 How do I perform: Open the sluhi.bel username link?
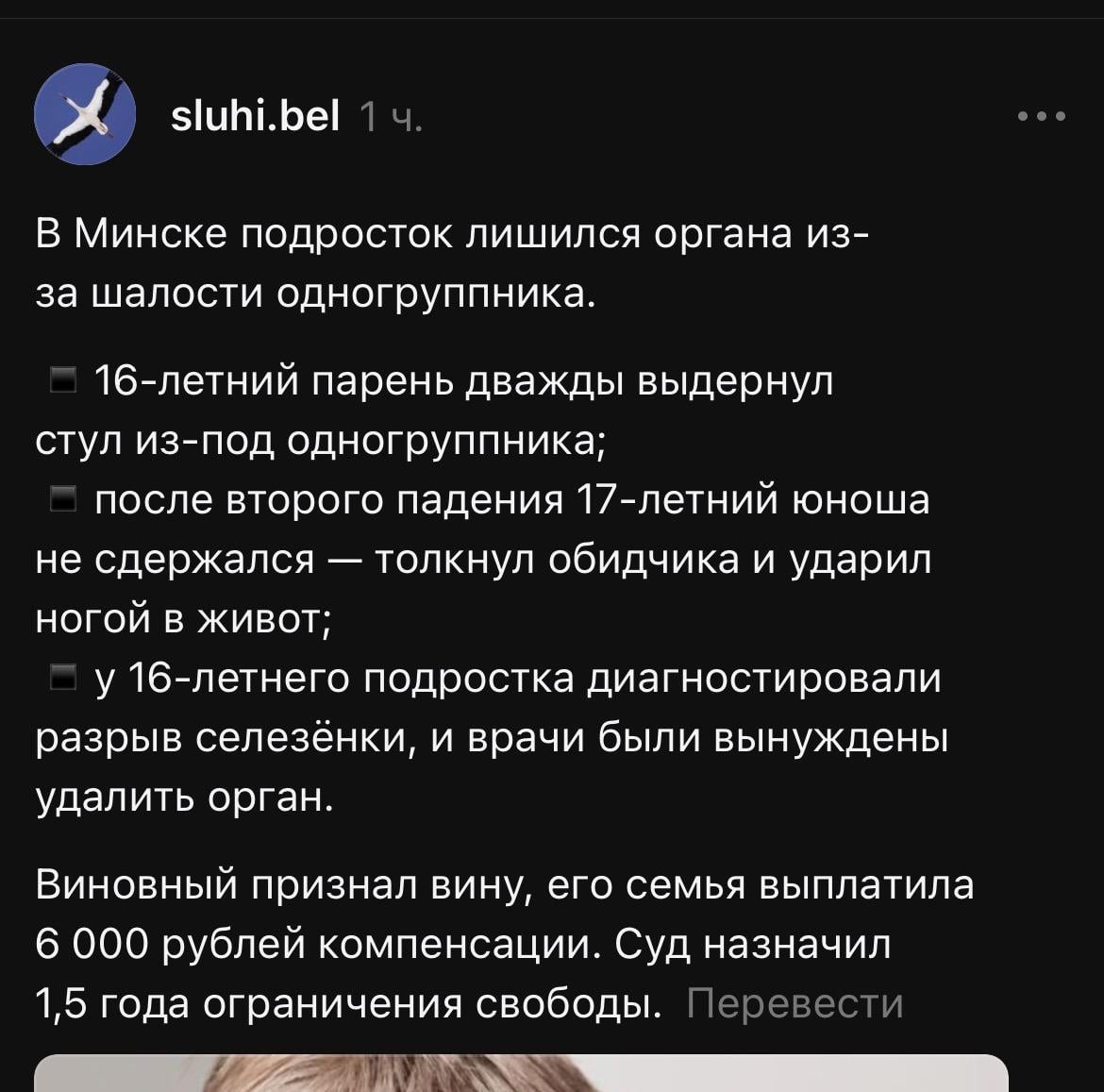[x=256, y=117]
